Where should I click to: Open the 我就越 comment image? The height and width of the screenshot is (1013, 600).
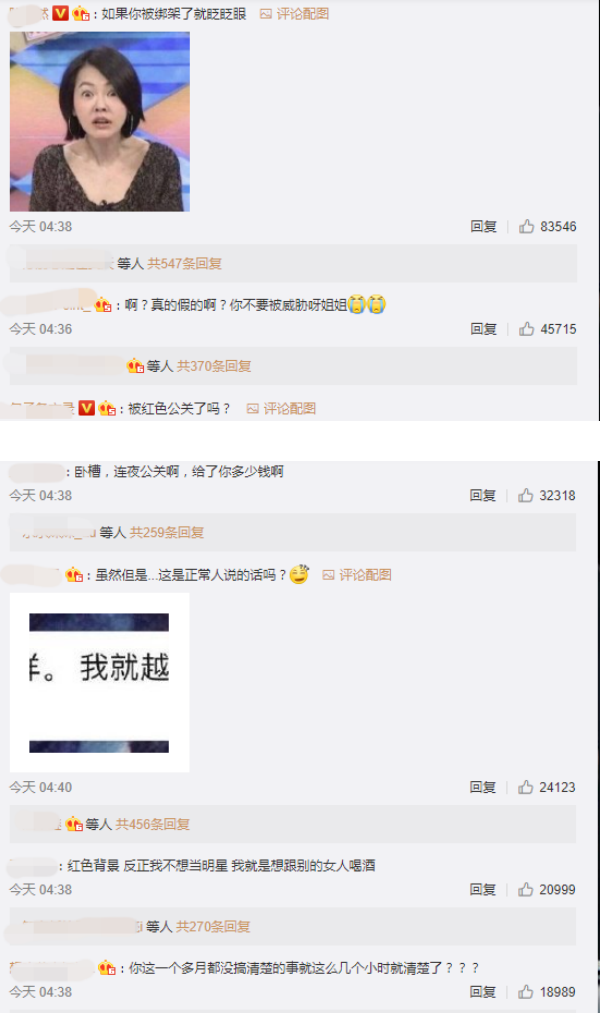pos(100,682)
